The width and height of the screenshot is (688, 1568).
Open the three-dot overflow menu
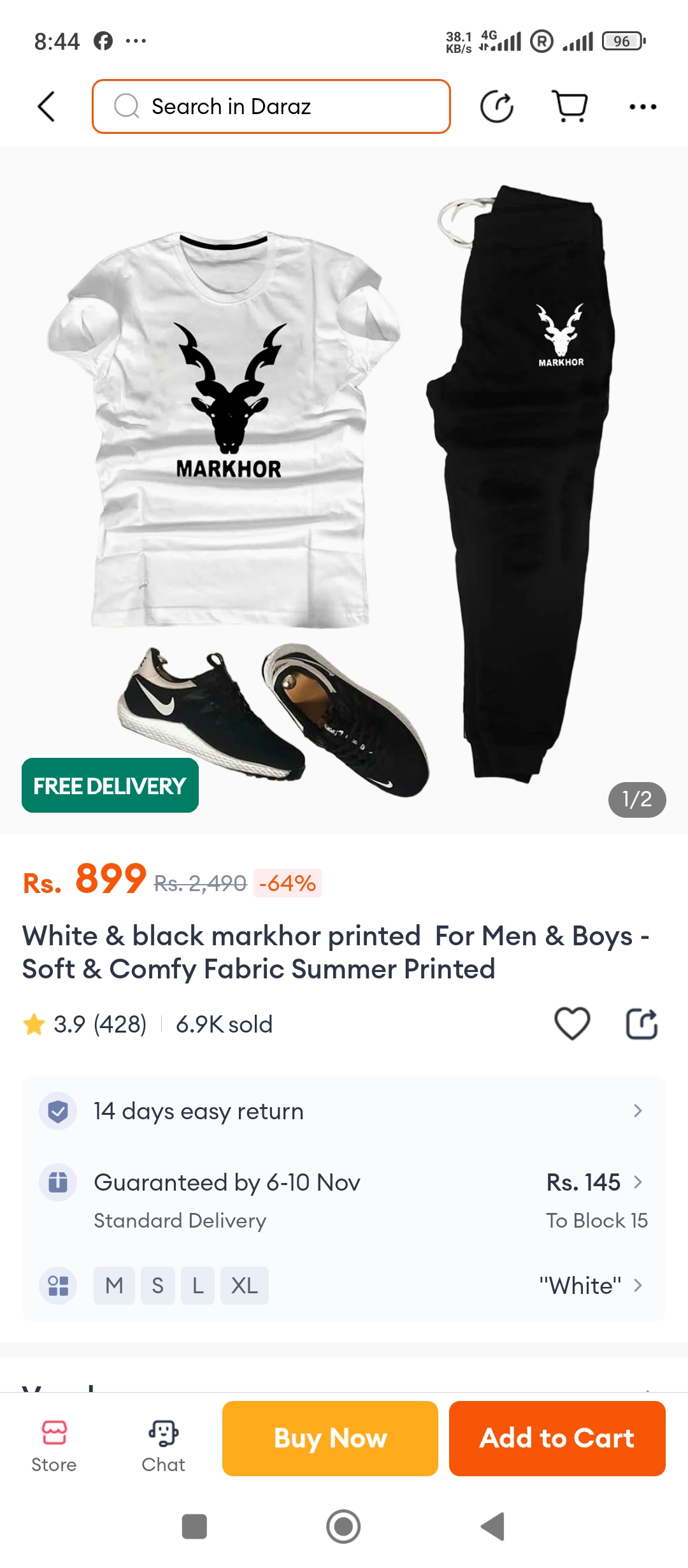[642, 106]
